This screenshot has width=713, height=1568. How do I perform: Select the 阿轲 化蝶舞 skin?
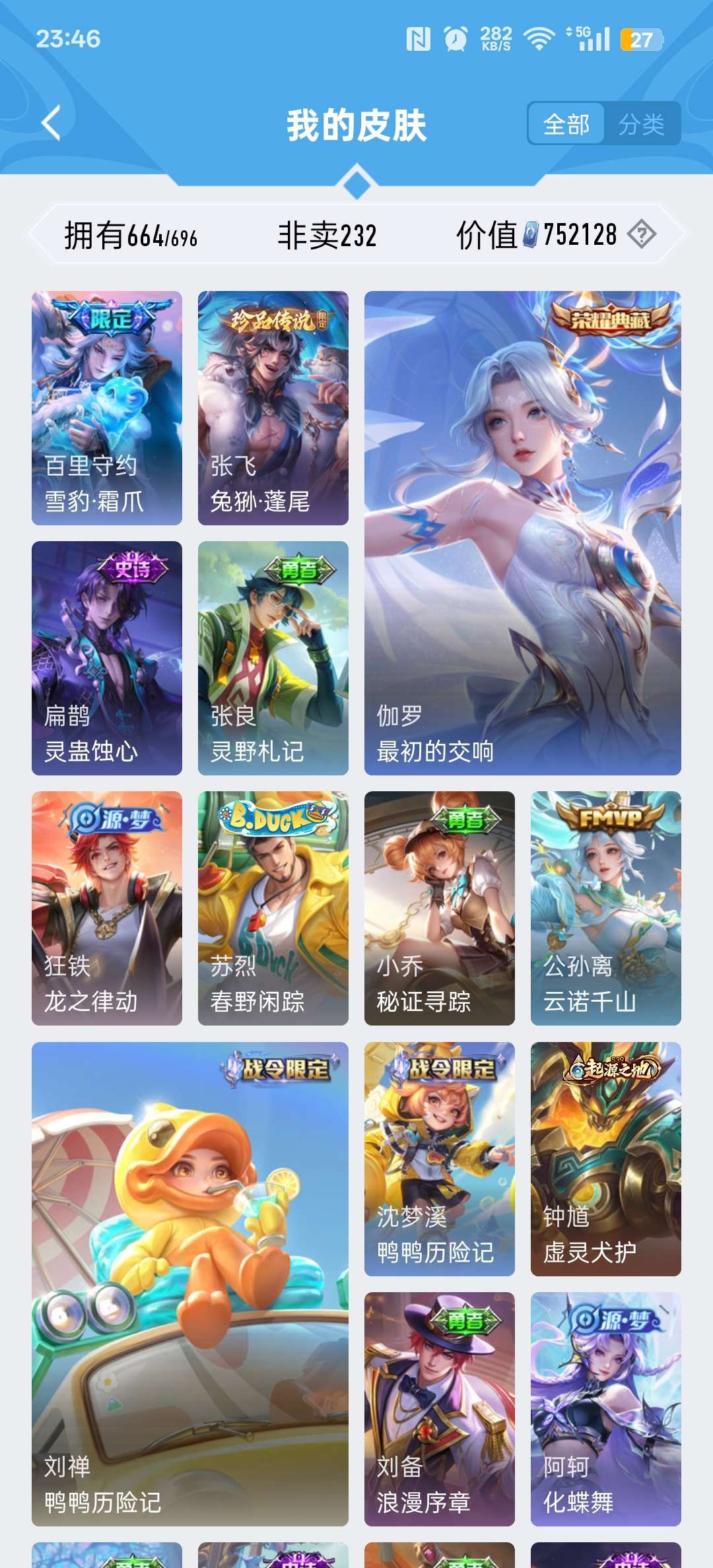(606, 1409)
